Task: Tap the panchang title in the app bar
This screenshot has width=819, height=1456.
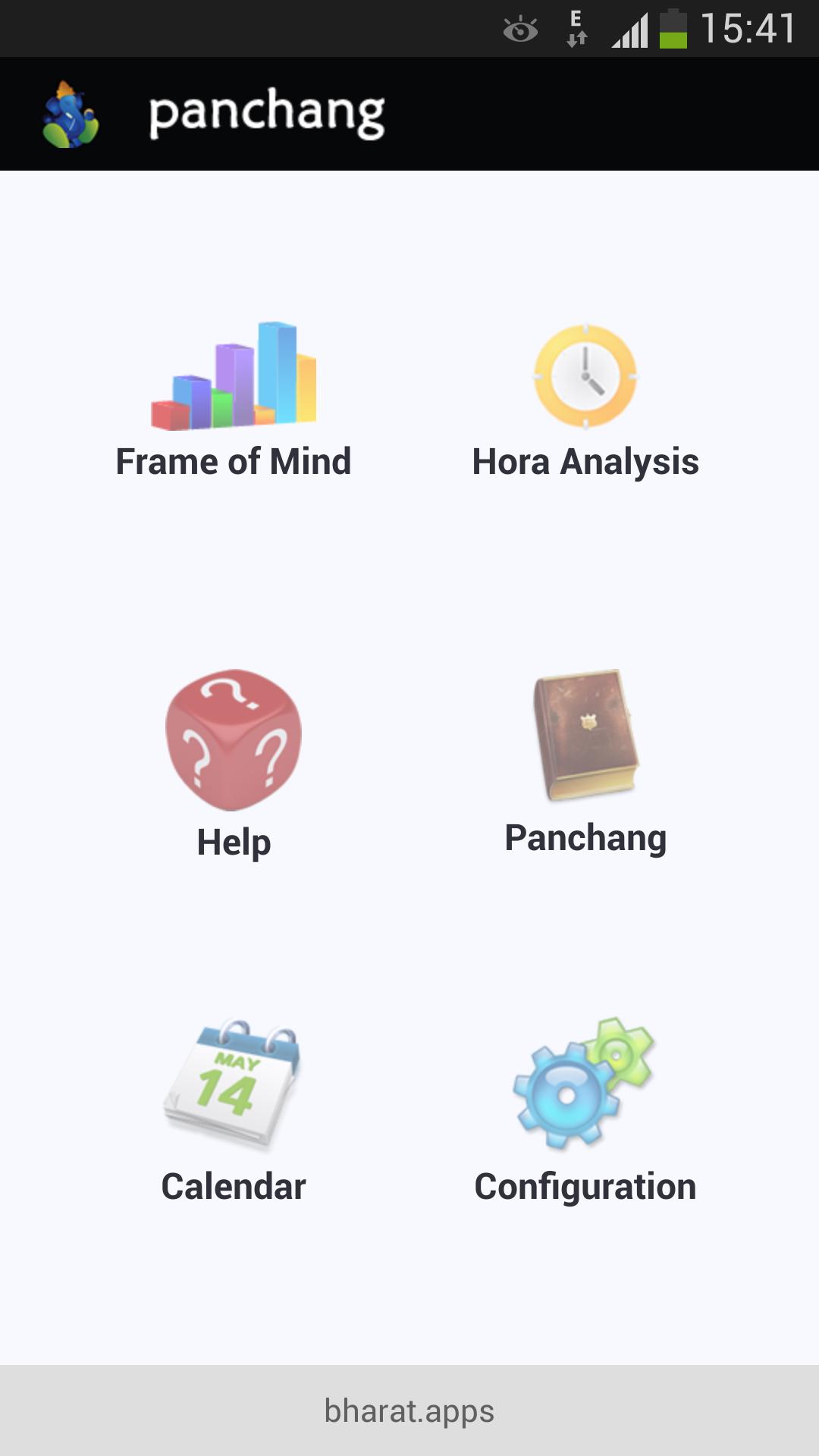Action: (265, 114)
